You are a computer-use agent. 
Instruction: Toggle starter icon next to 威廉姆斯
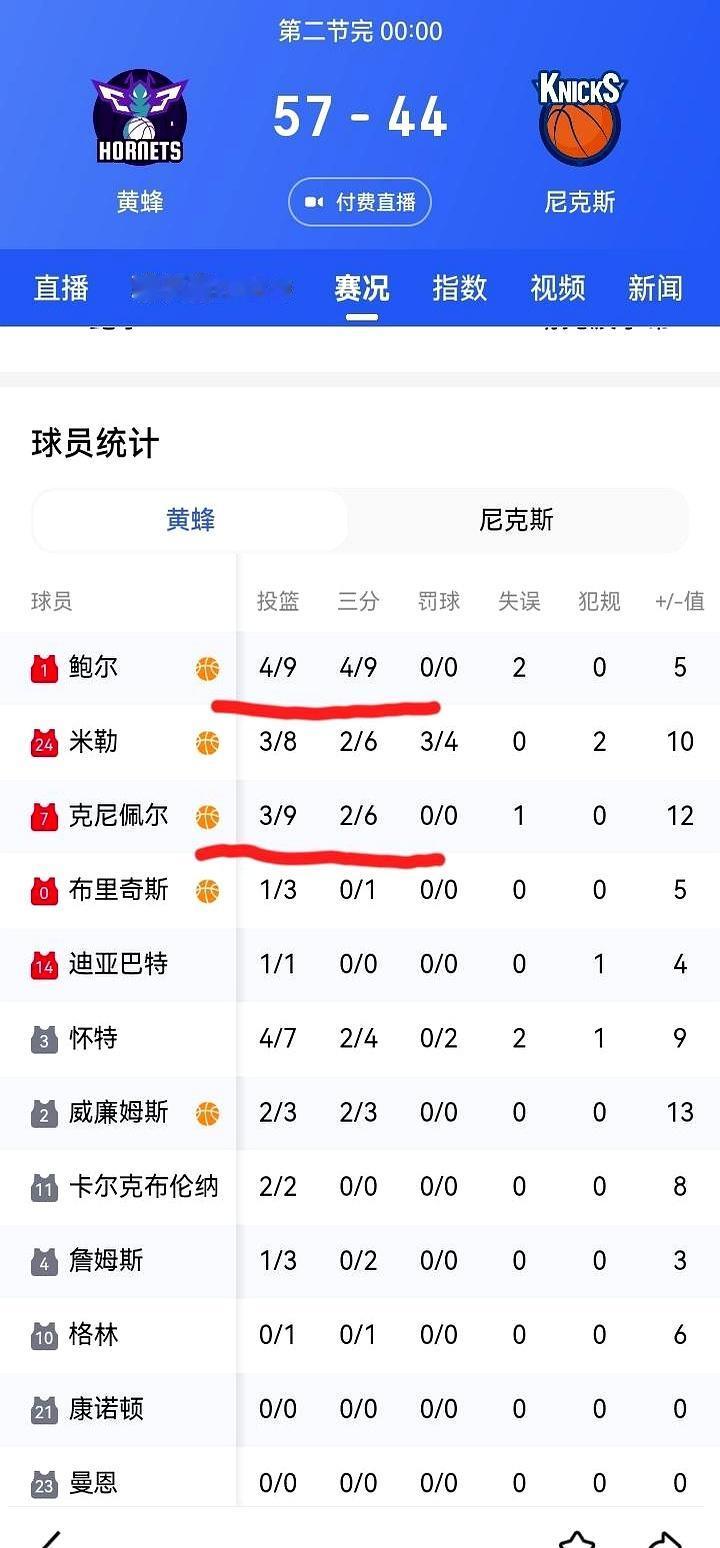[207, 1112]
